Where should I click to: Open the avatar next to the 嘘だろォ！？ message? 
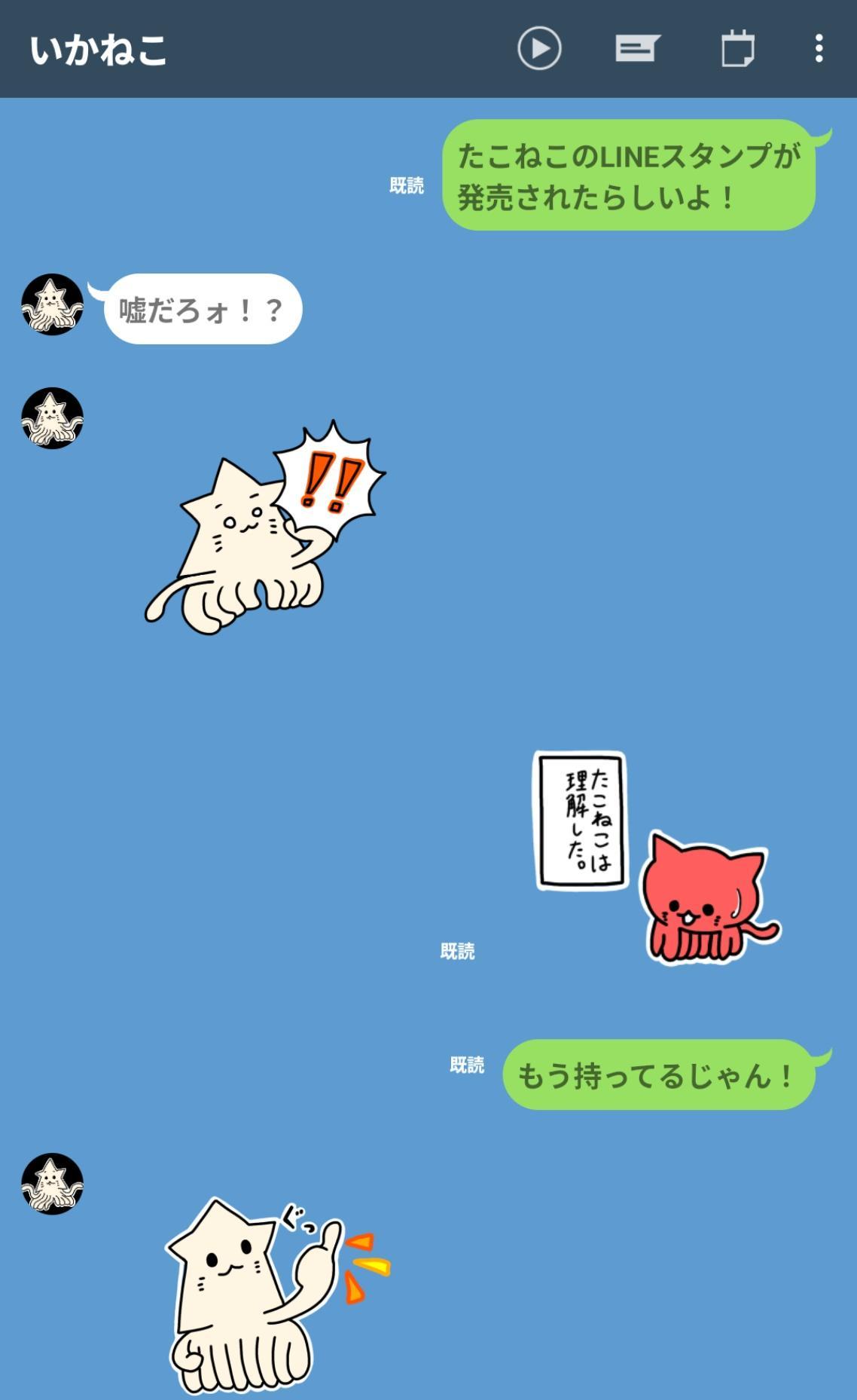(x=52, y=304)
